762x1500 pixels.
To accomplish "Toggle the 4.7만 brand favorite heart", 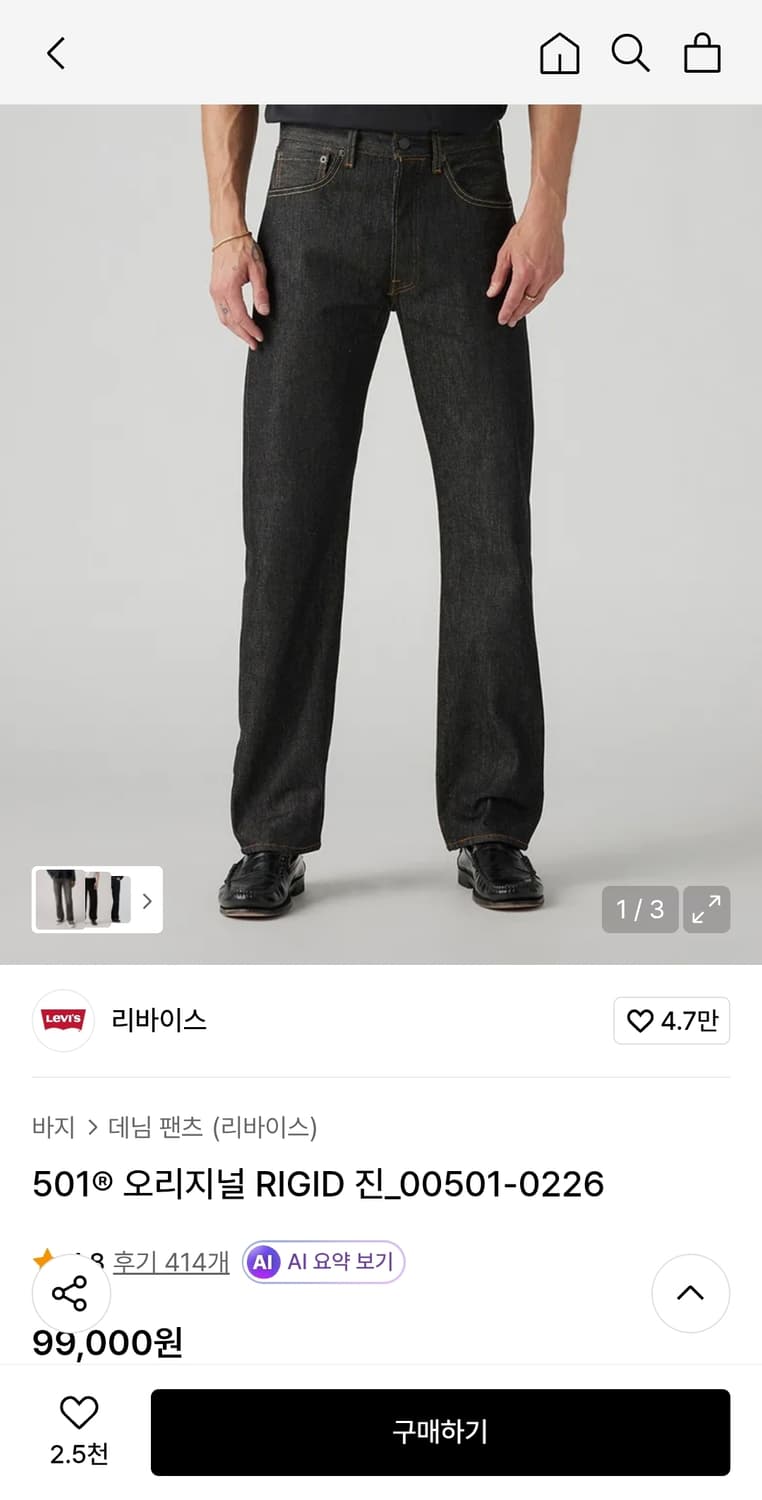I will pyautogui.click(x=671, y=1021).
